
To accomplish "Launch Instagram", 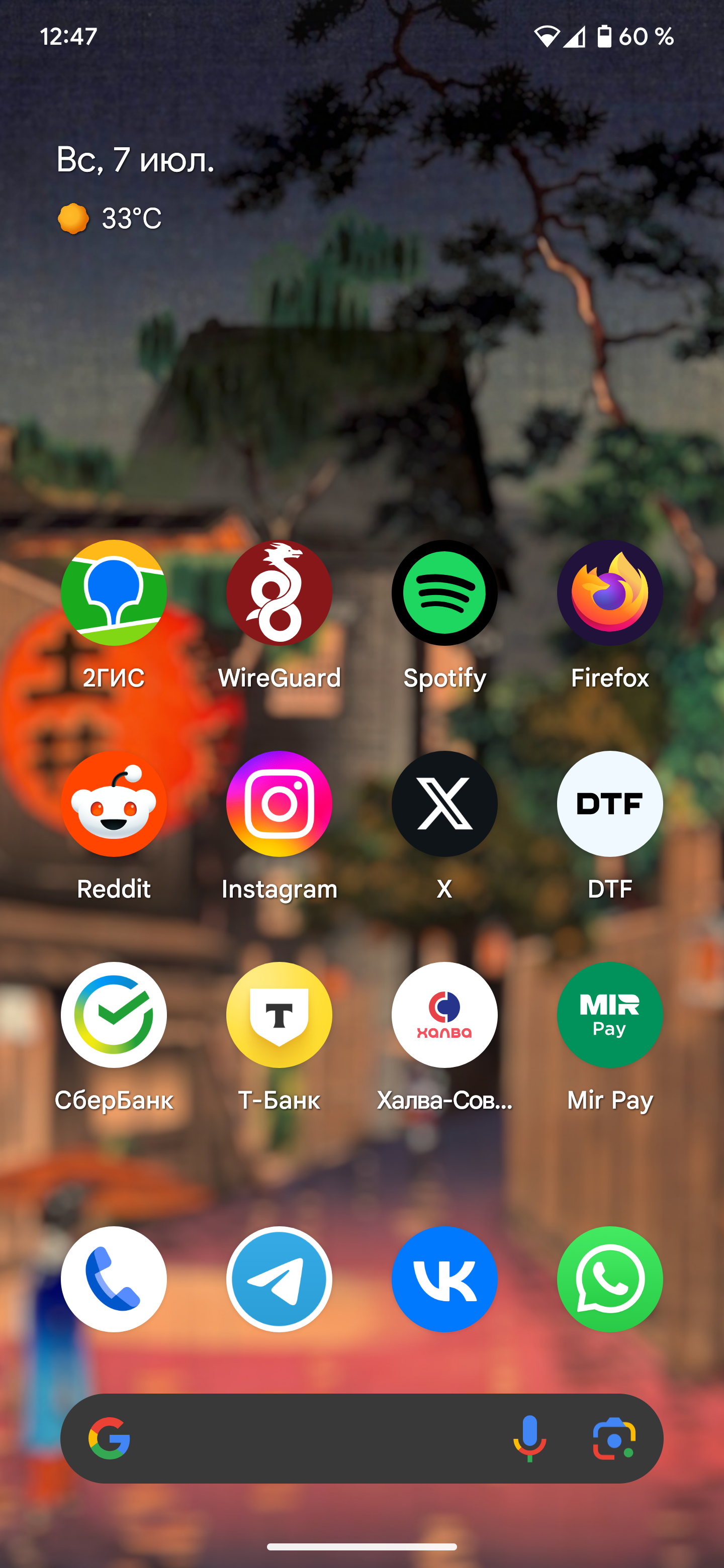I will click(279, 804).
